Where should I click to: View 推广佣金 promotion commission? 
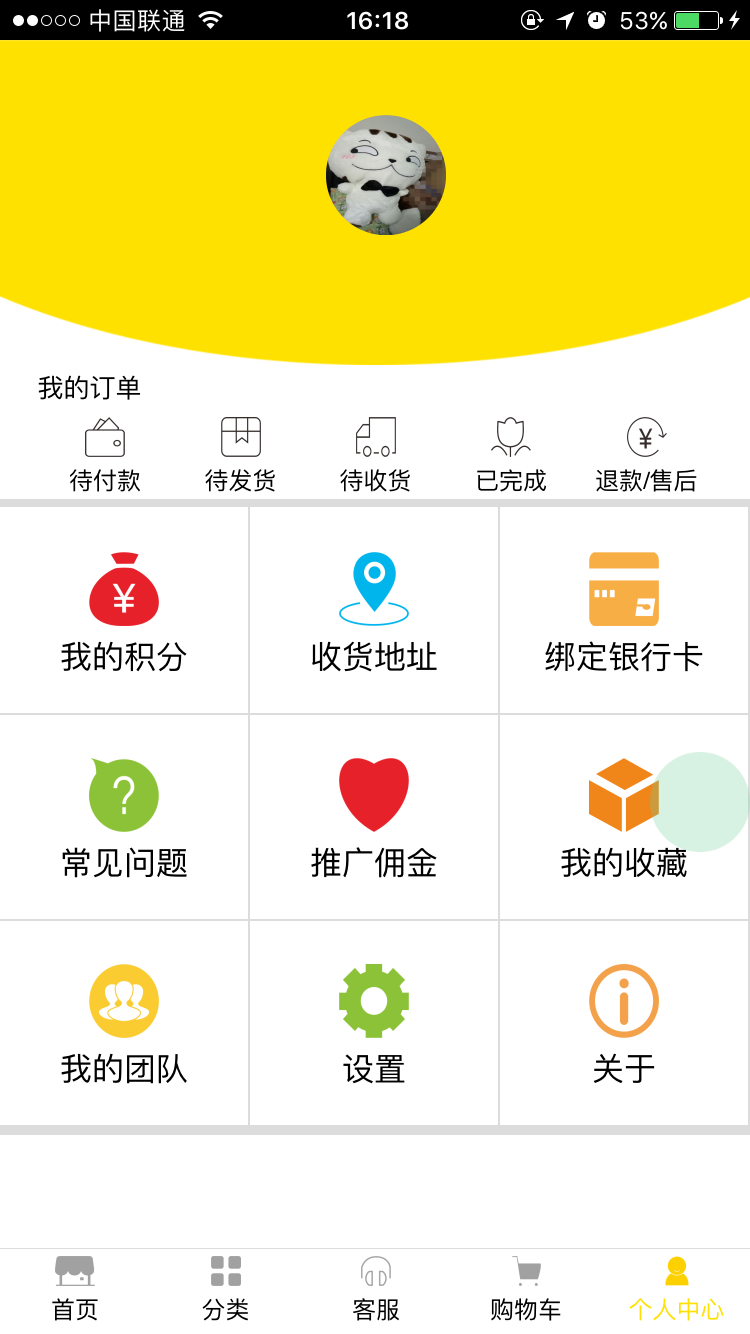pyautogui.click(x=374, y=817)
